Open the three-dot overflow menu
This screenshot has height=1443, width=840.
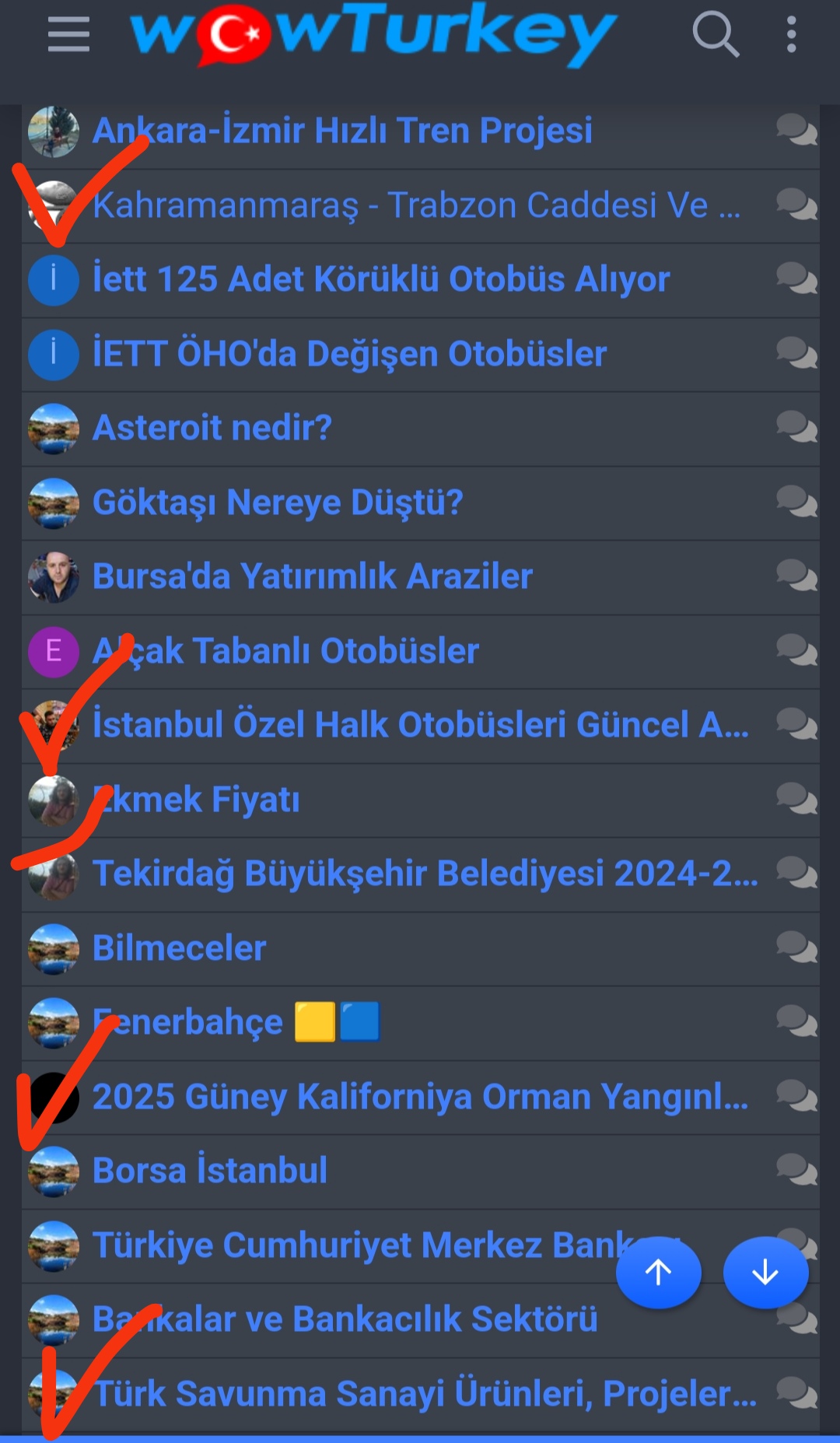791,36
